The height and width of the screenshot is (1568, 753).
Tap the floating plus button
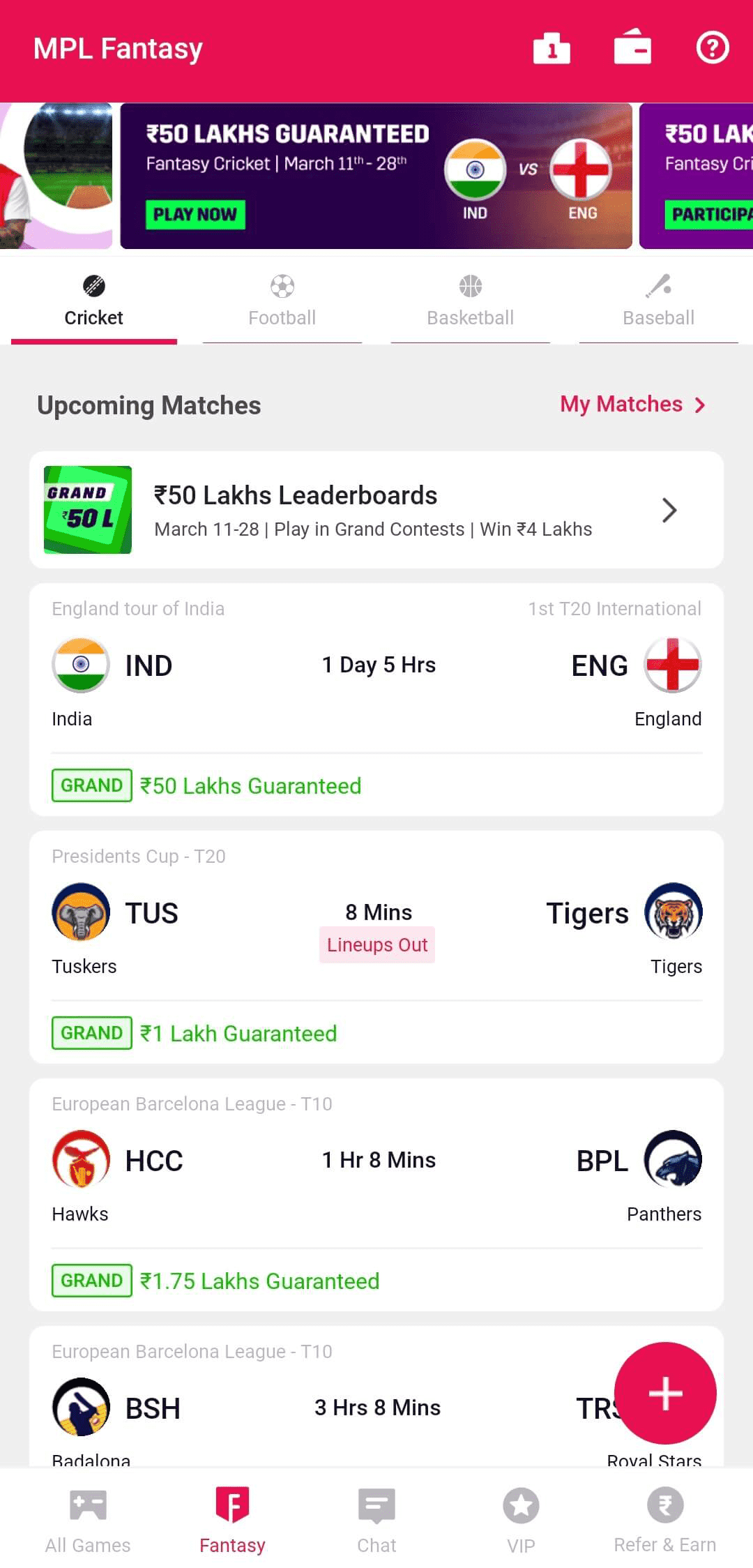(665, 1393)
